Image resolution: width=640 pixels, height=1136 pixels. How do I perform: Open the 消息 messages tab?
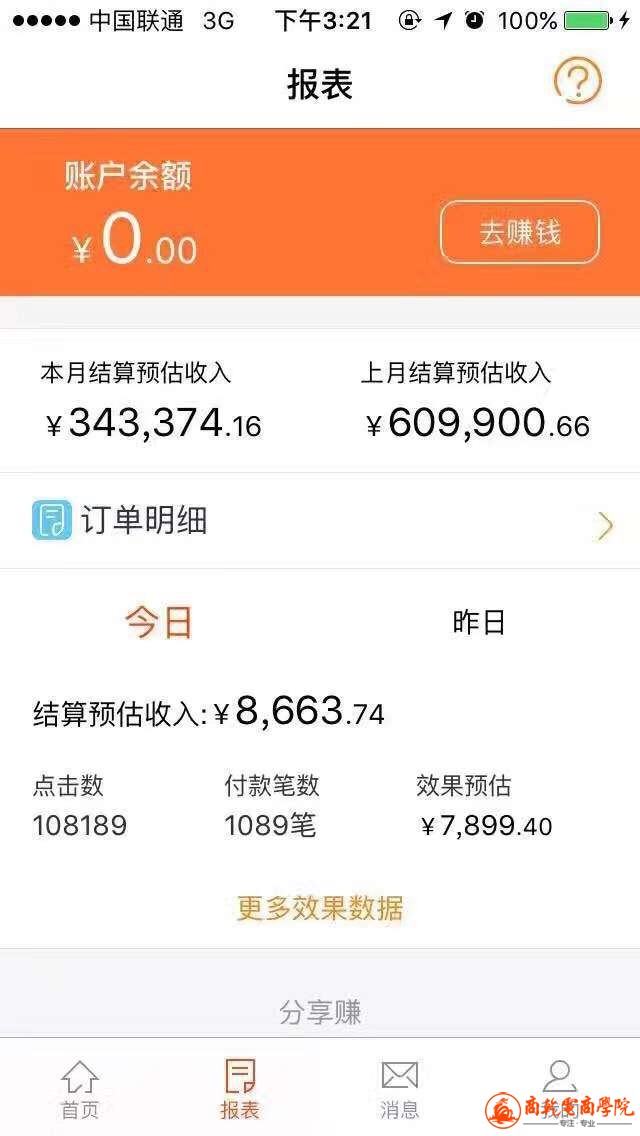point(399,1088)
